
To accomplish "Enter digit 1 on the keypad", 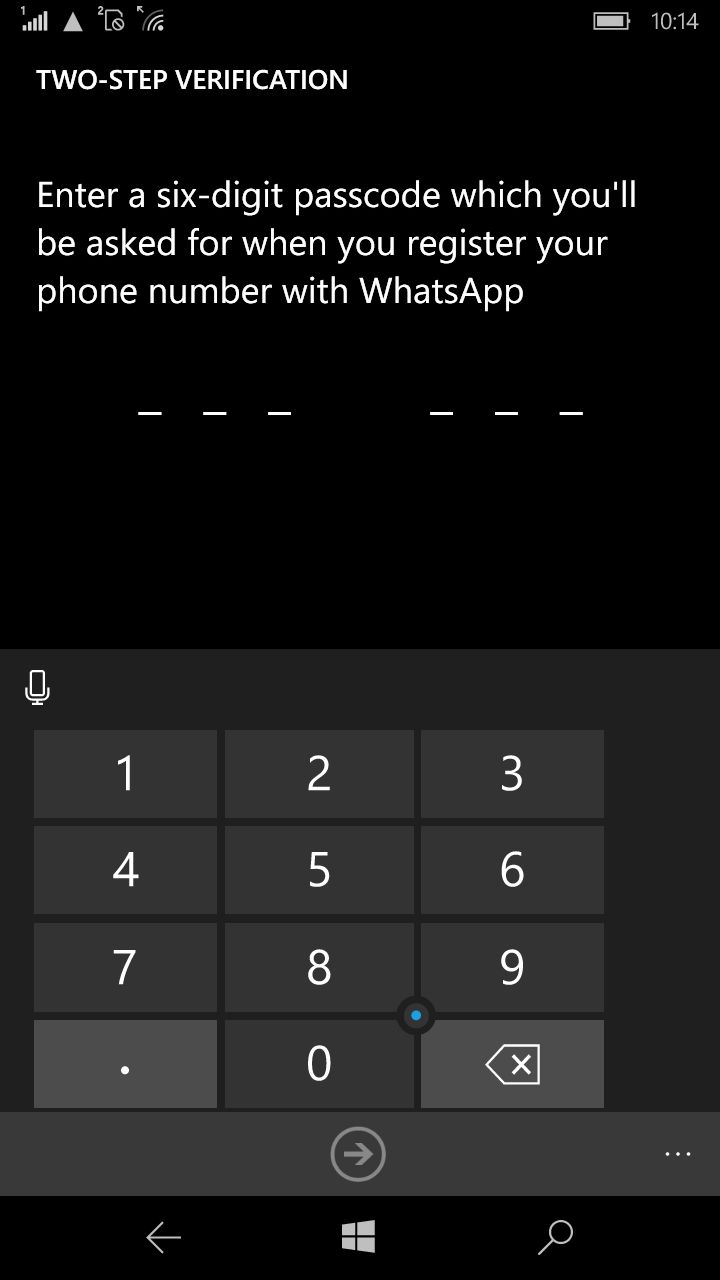I will [125, 774].
